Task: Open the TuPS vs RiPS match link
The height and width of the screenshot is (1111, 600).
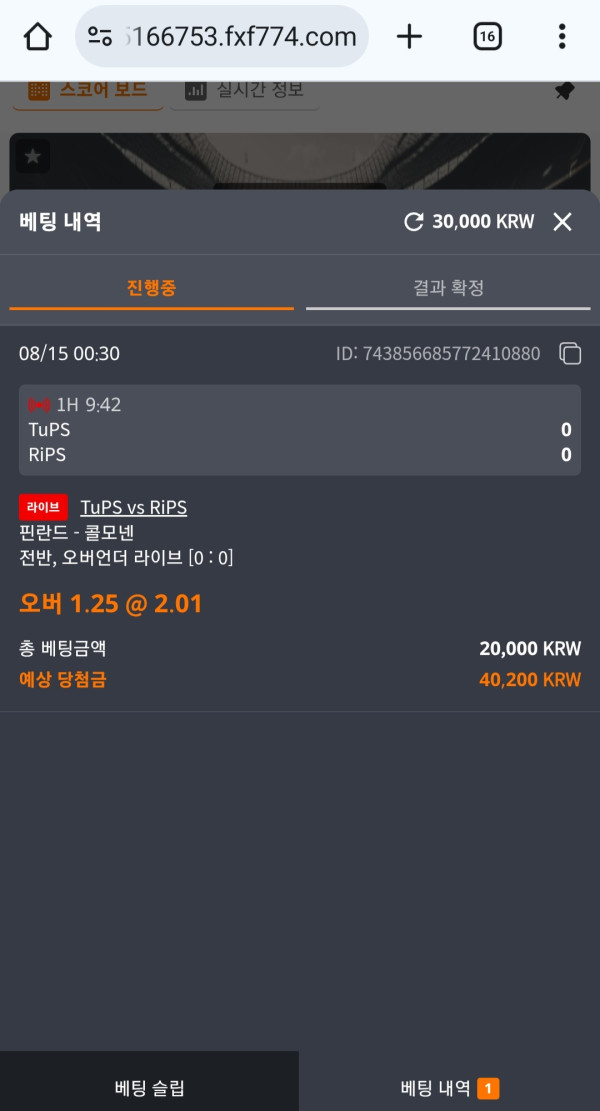Action: click(x=133, y=507)
